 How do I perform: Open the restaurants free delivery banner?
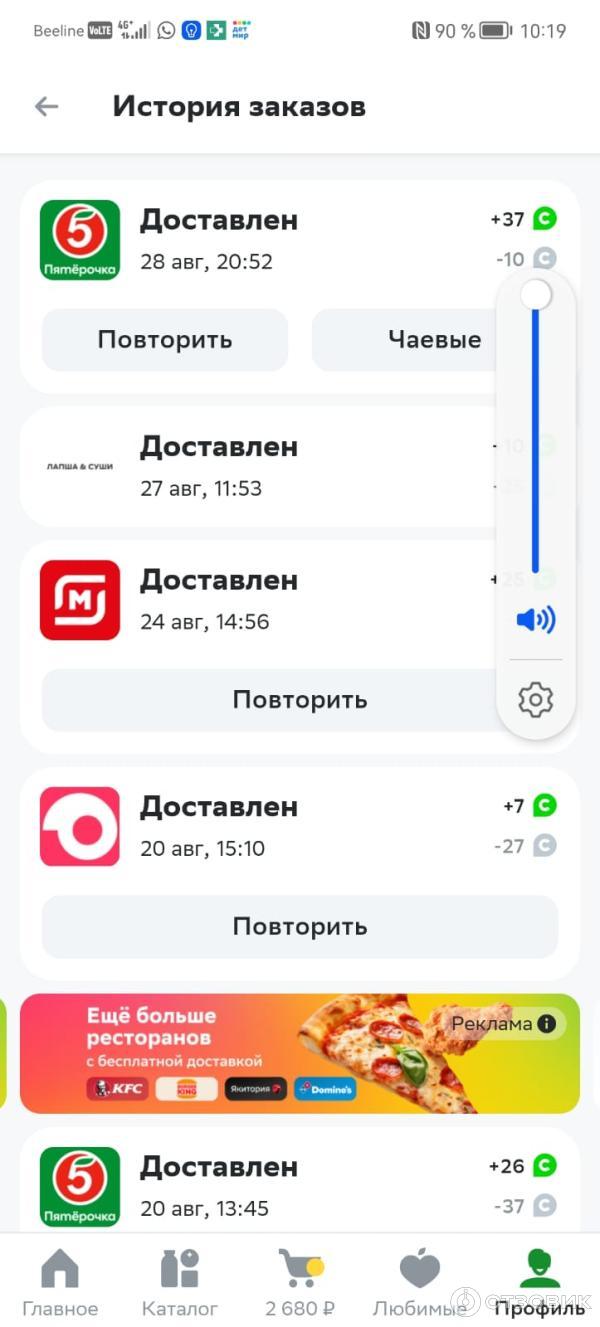pyautogui.click(x=250, y=1053)
